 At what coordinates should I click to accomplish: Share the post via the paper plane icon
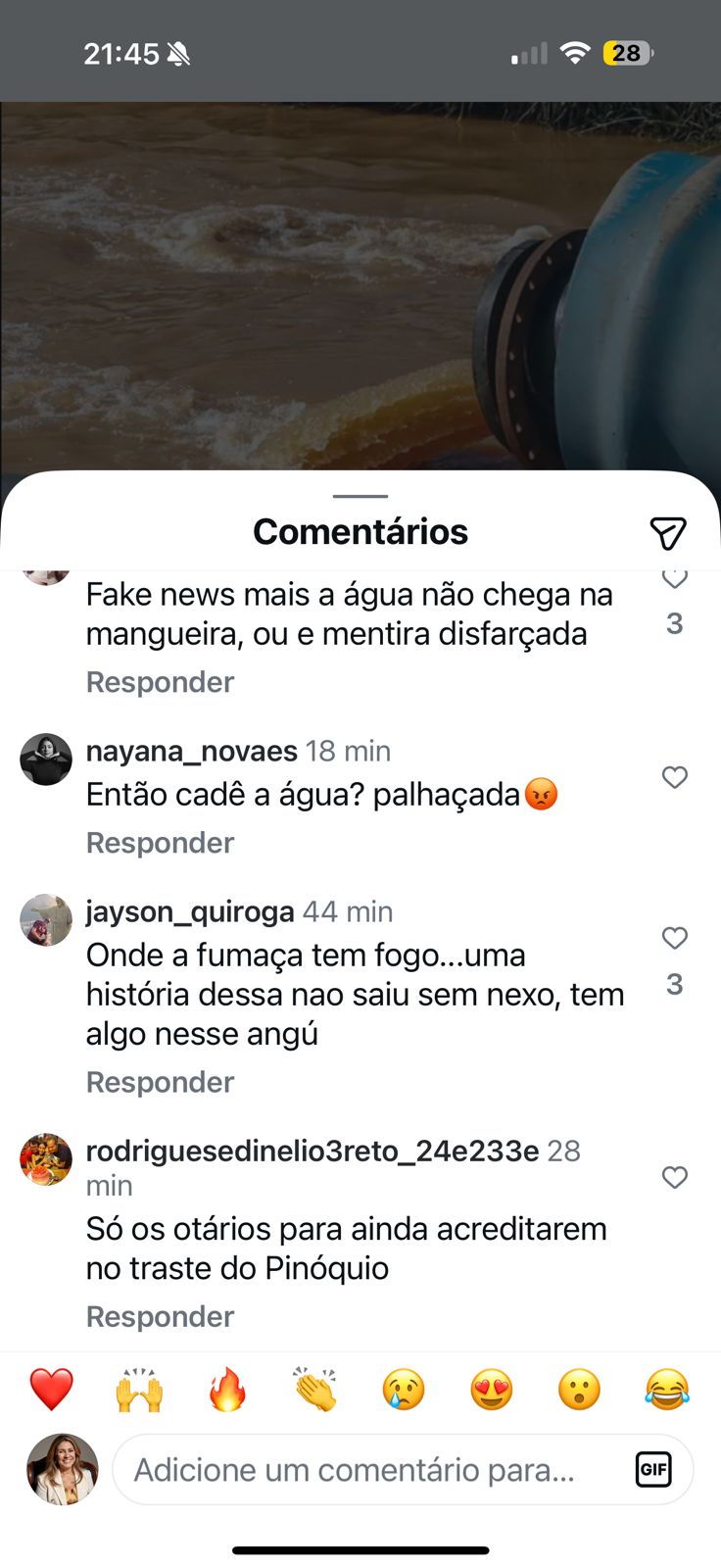[668, 532]
